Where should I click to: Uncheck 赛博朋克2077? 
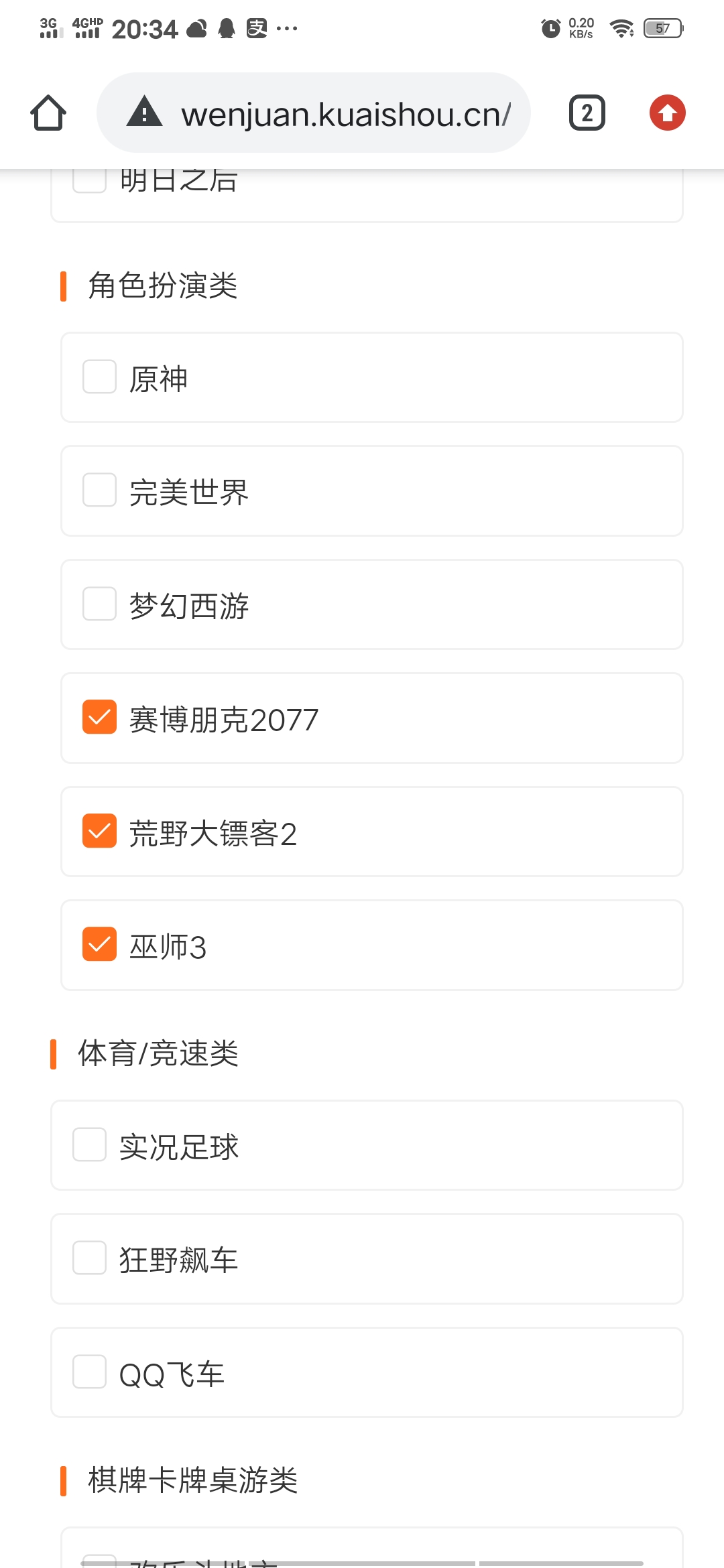[x=99, y=718]
